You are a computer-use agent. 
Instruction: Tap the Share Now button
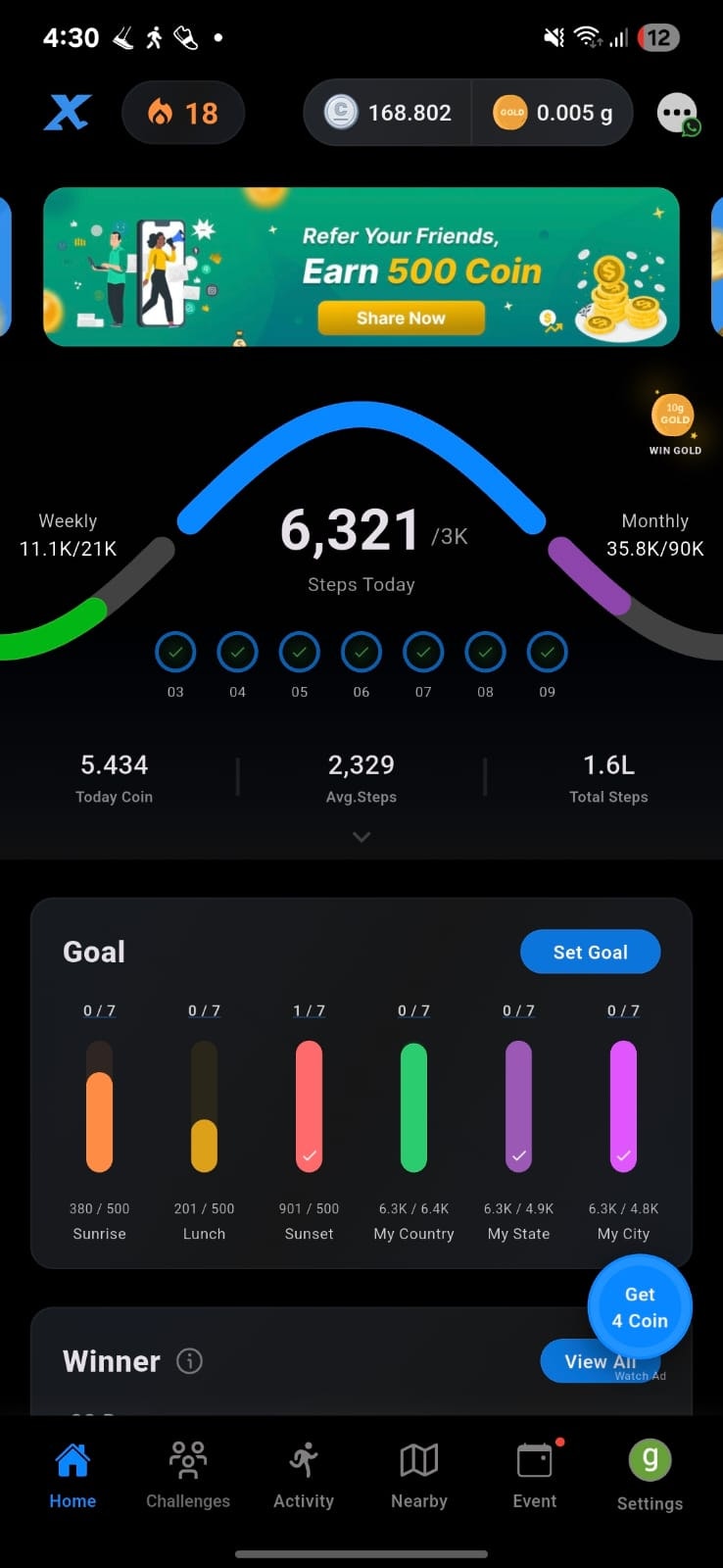[x=400, y=318]
